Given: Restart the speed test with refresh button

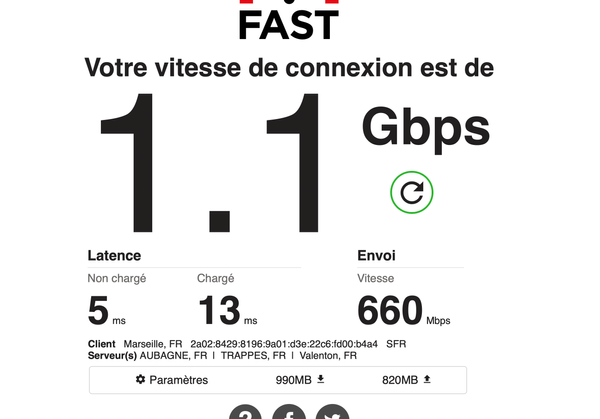Looking at the screenshot, I should (x=412, y=193).
